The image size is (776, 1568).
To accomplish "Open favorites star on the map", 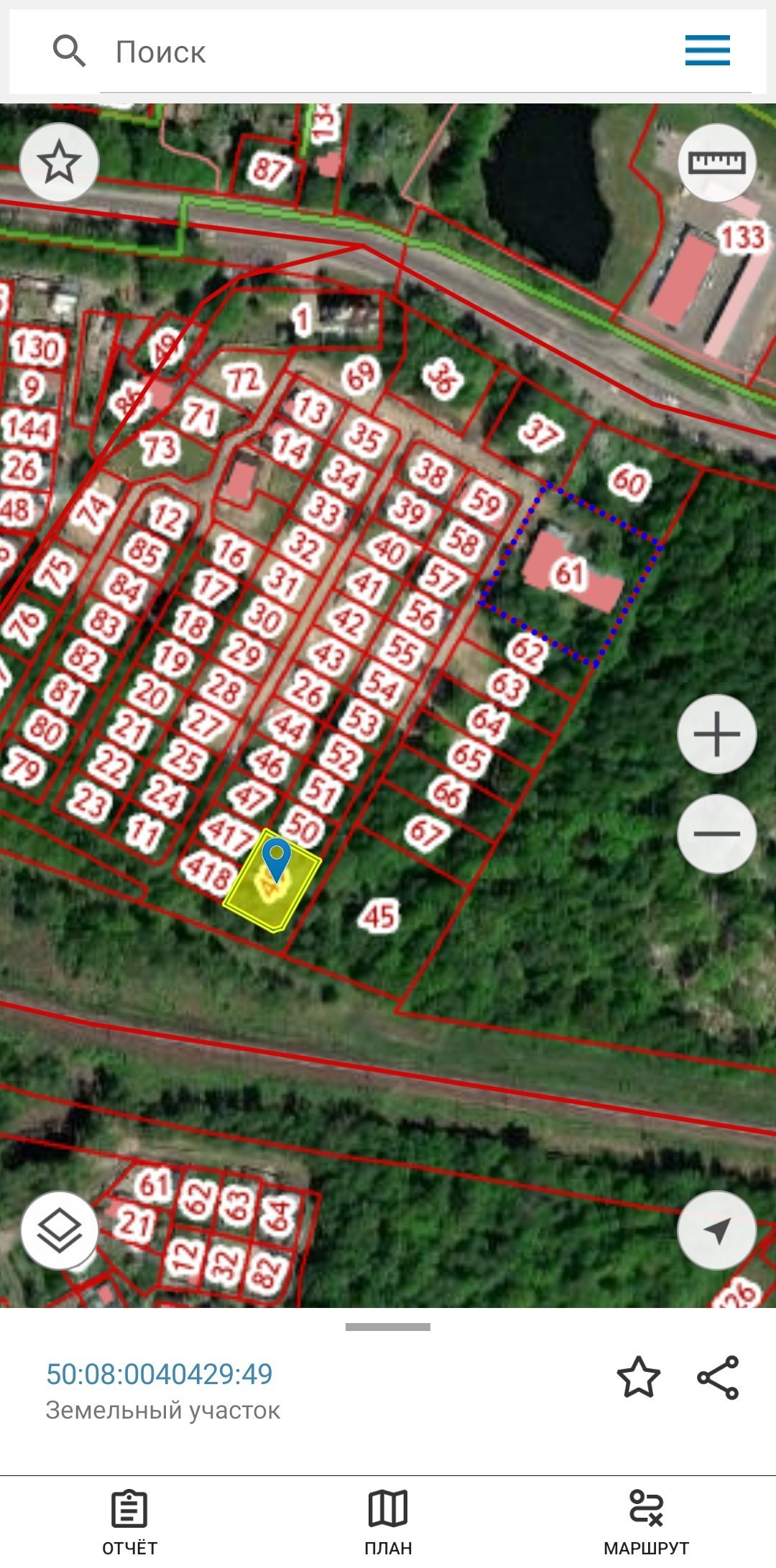I will tap(59, 162).
